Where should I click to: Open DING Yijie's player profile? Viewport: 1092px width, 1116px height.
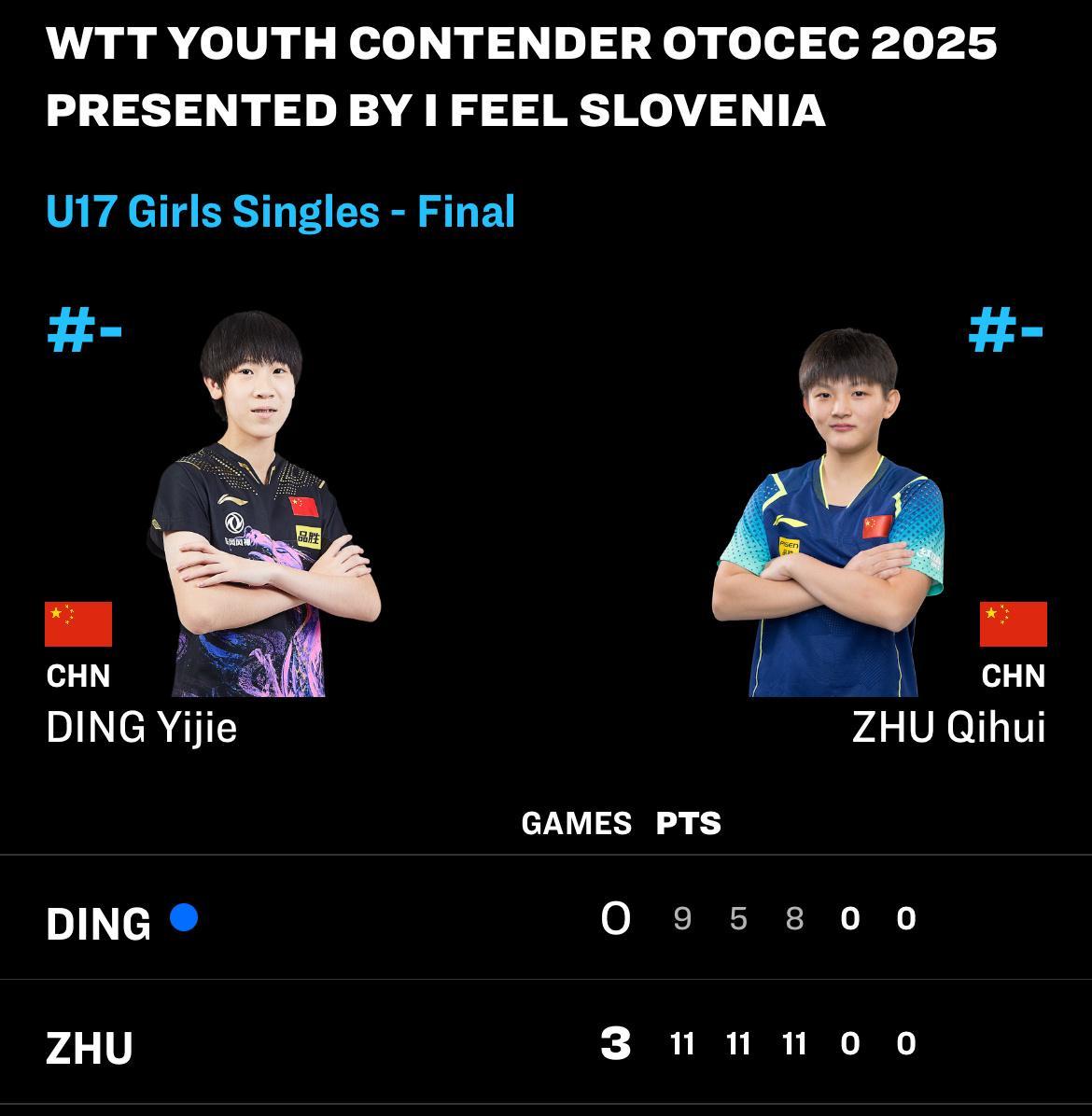[142, 728]
